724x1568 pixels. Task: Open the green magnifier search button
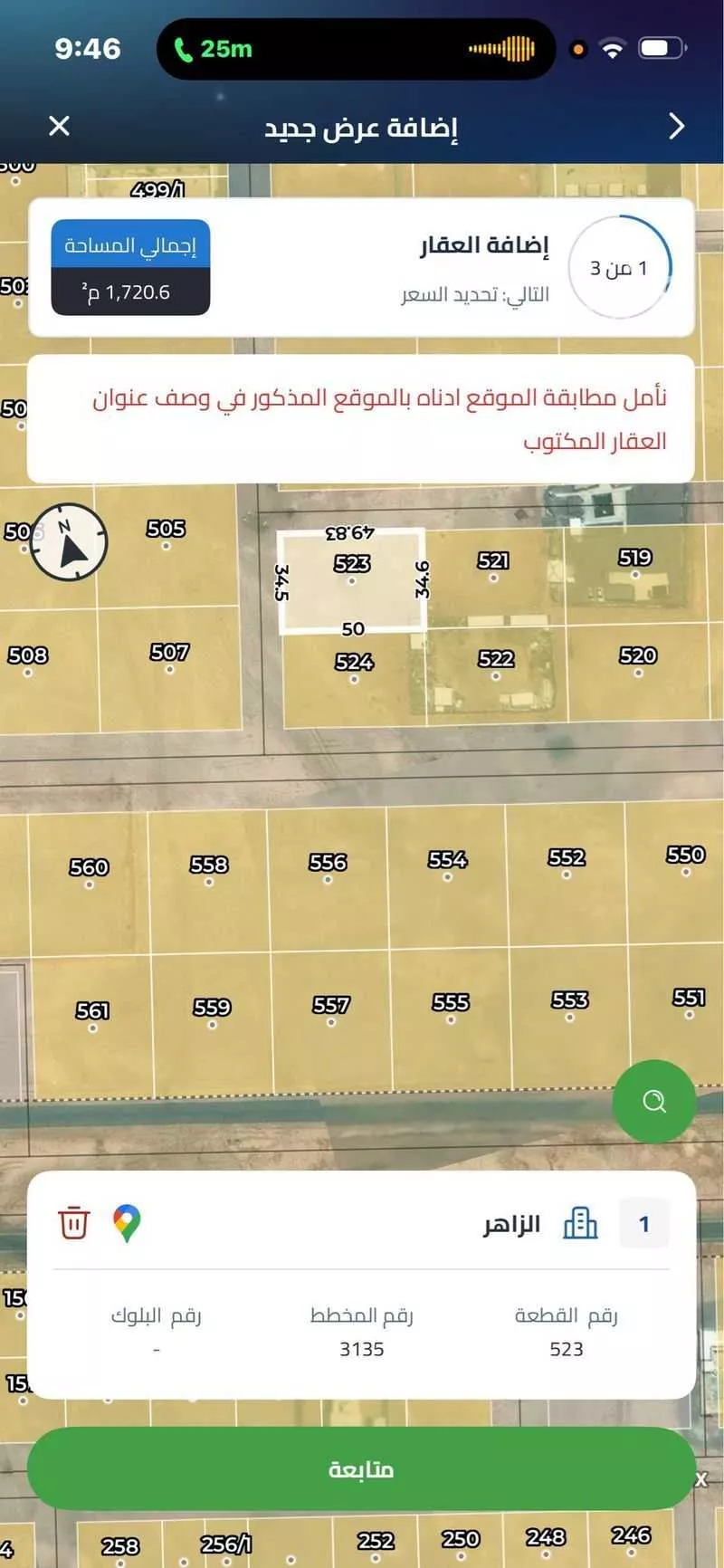[653, 1101]
